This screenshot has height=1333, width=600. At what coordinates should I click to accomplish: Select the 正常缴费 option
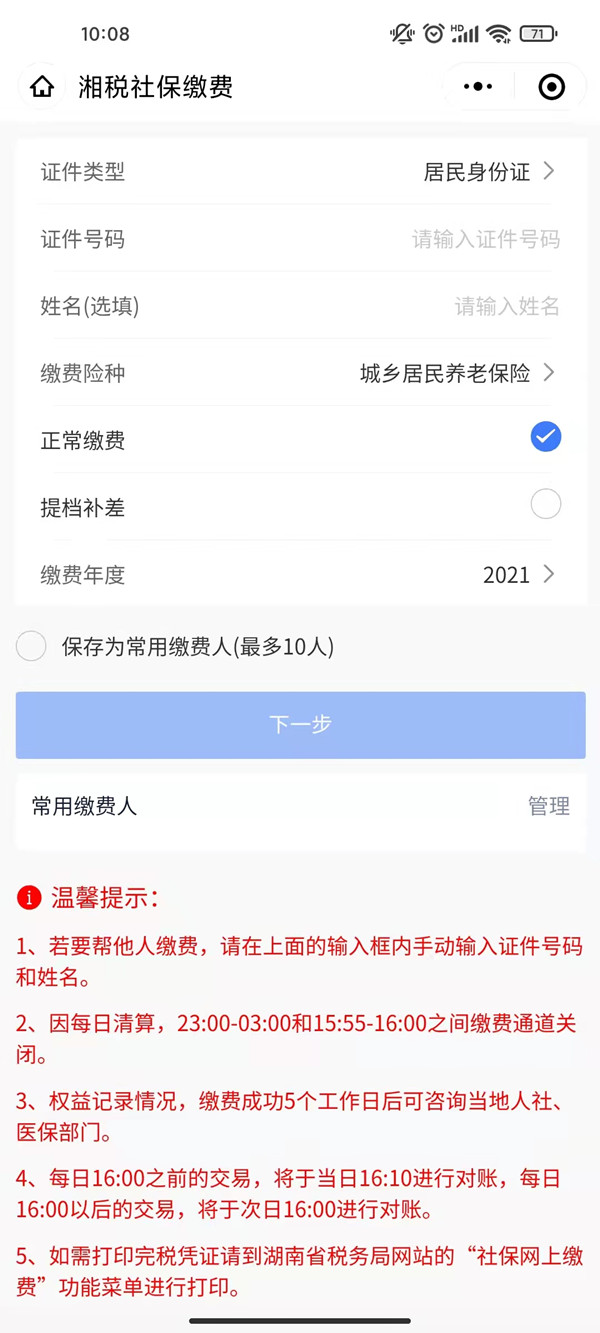545,438
